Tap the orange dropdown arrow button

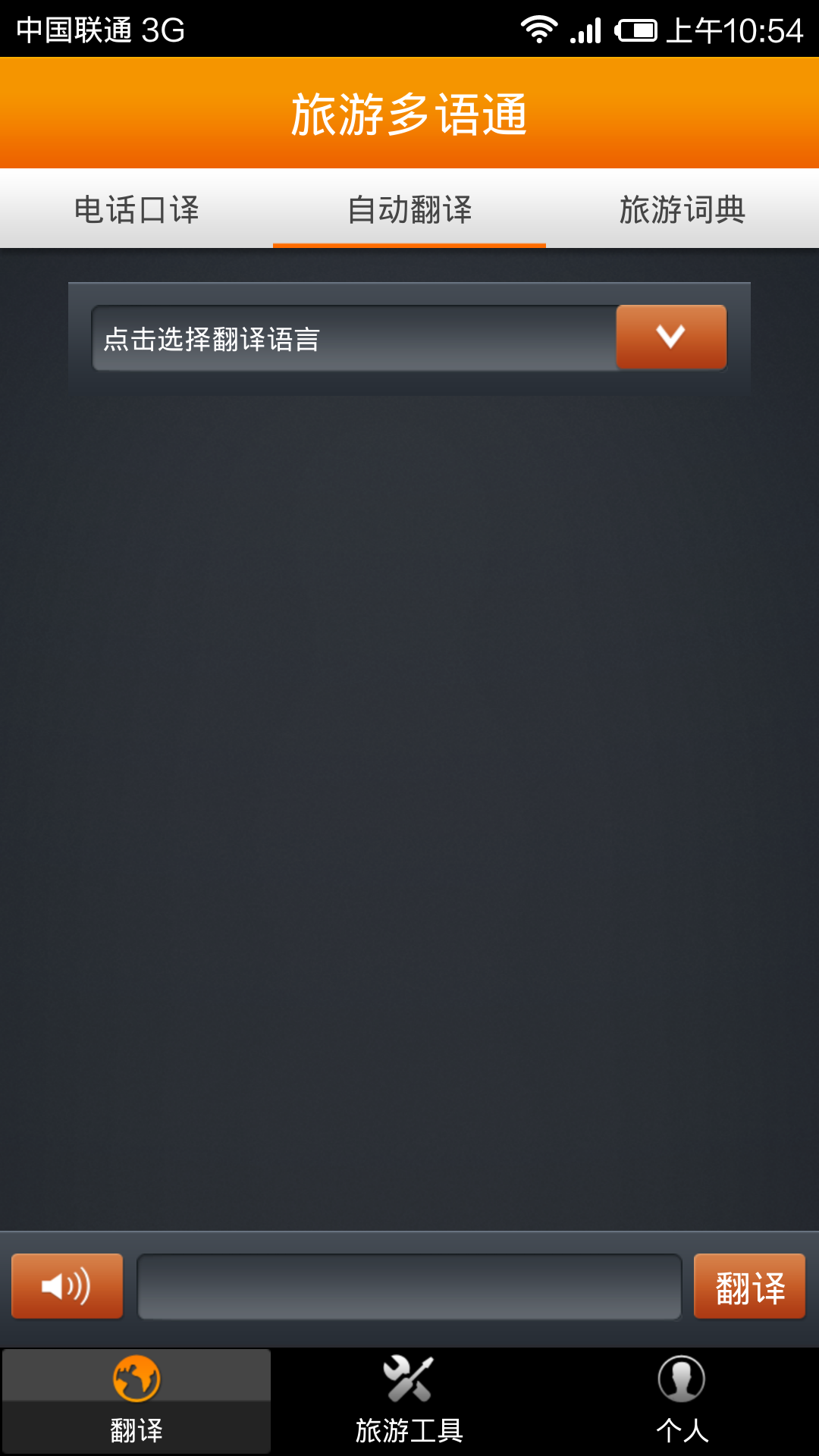click(671, 337)
